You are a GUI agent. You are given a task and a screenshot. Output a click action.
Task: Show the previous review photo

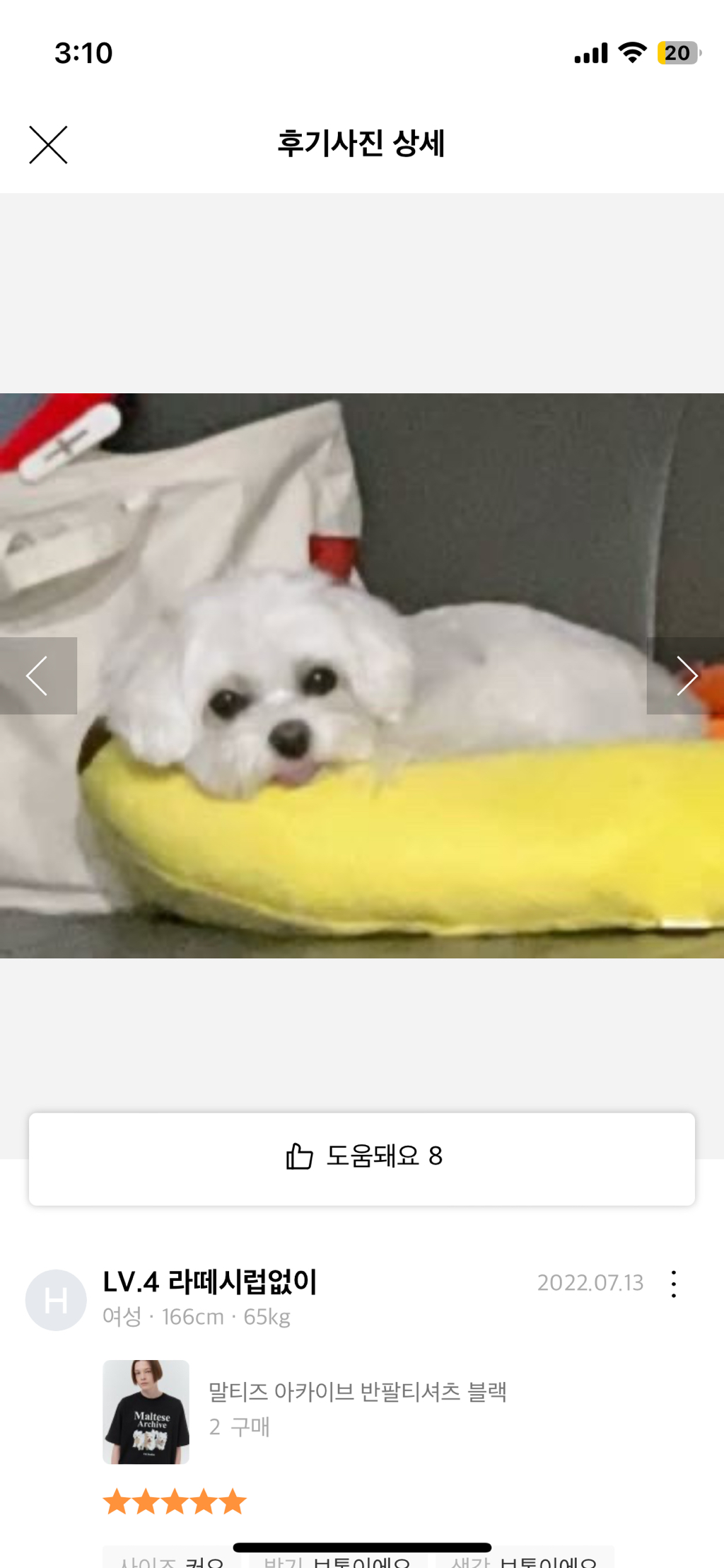(38, 675)
